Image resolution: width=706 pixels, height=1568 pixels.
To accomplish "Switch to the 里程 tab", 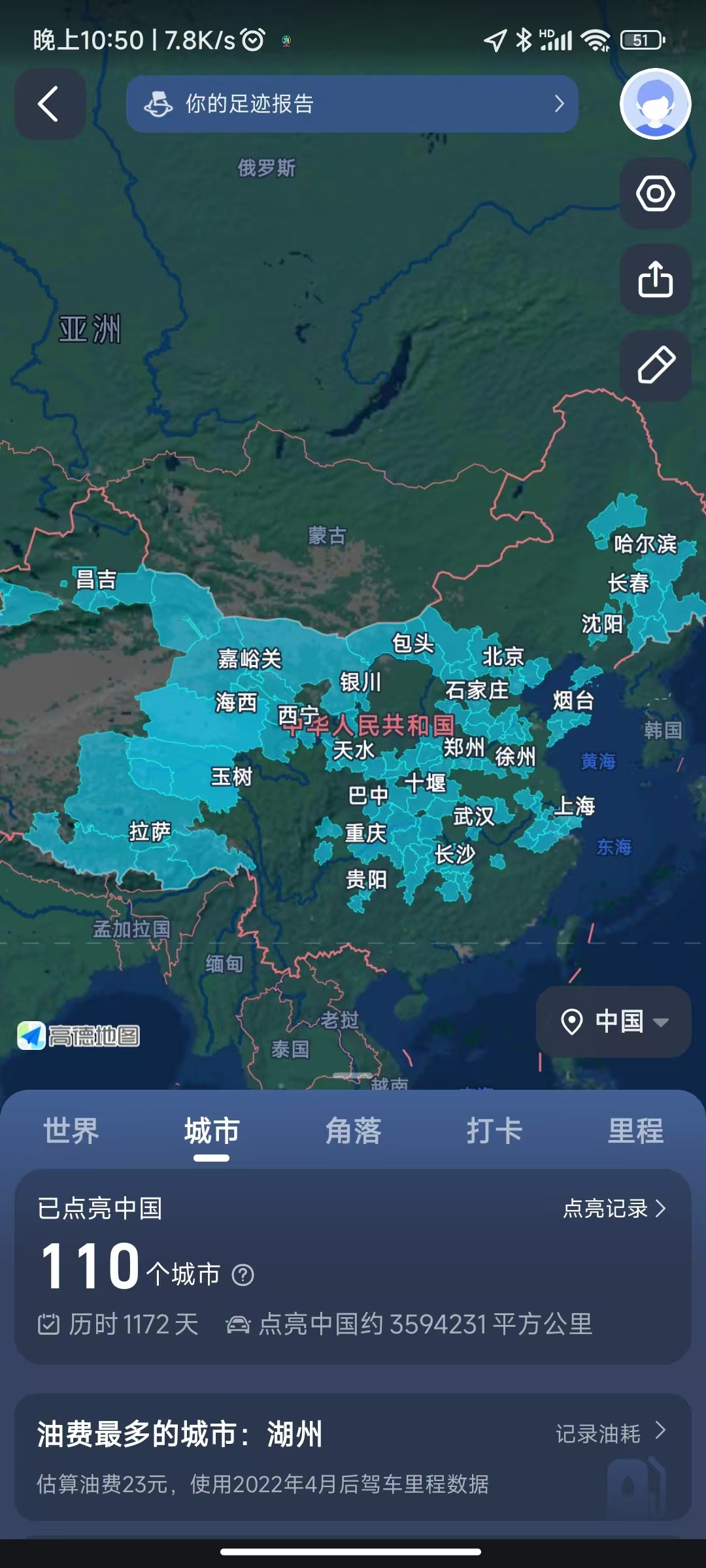I will [635, 1131].
